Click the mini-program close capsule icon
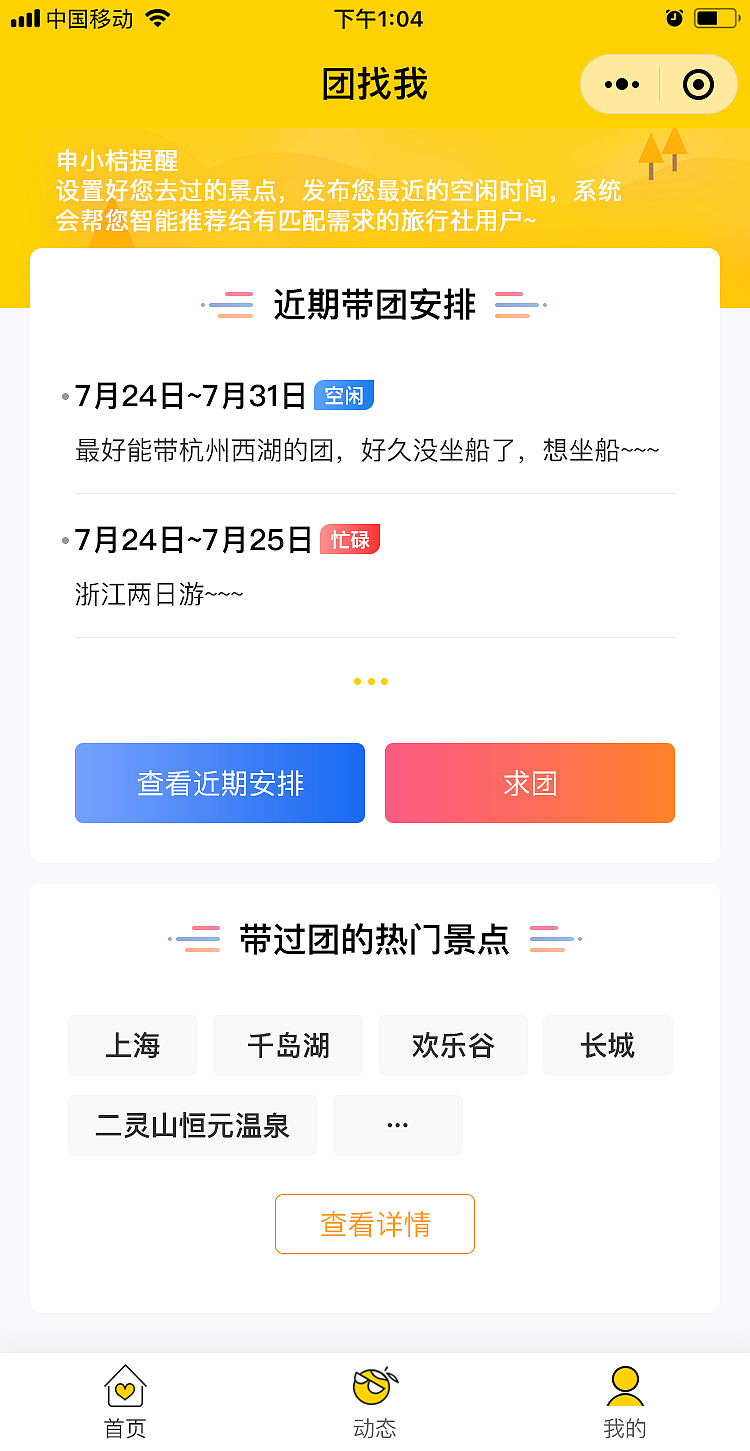The width and height of the screenshot is (750, 1451). coord(697,84)
